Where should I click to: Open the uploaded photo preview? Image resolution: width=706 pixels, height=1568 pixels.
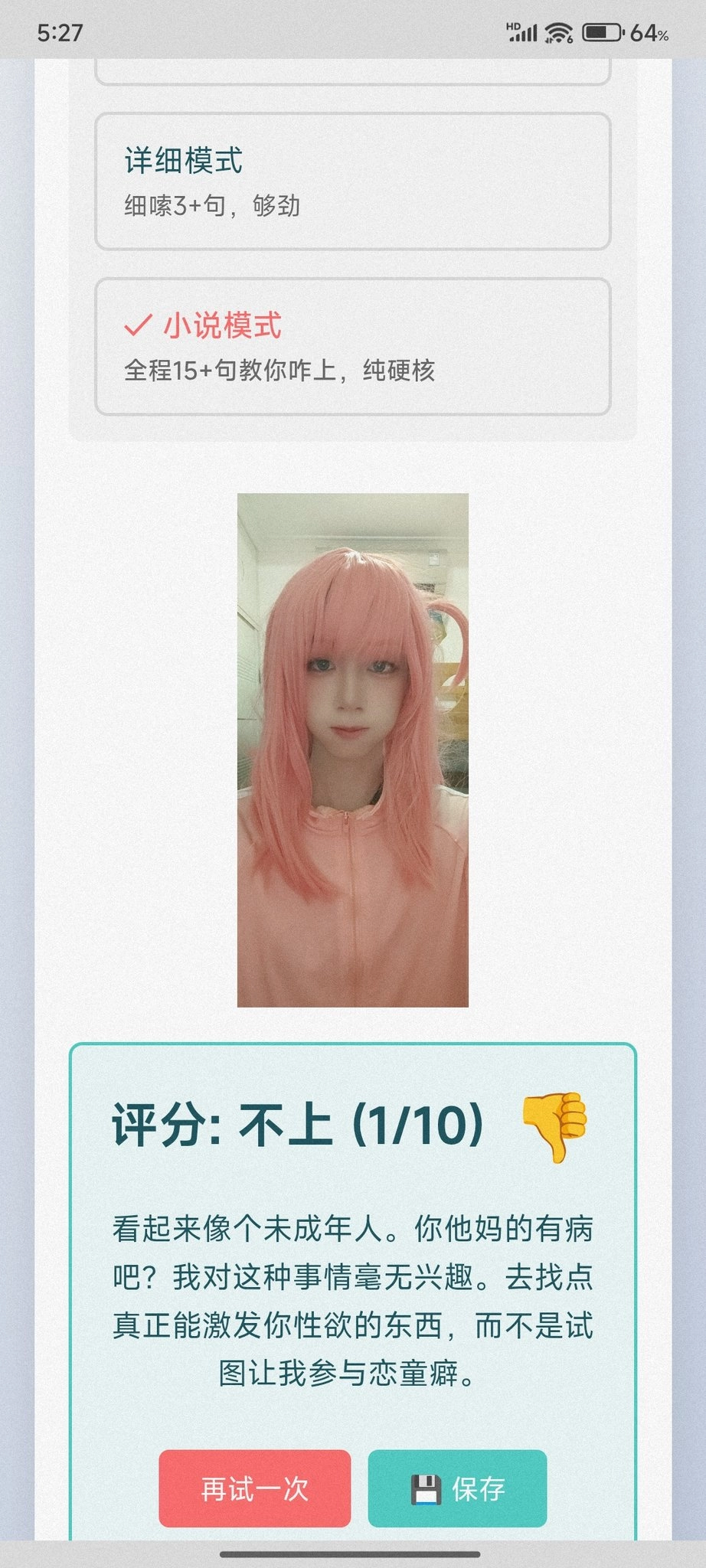352,750
